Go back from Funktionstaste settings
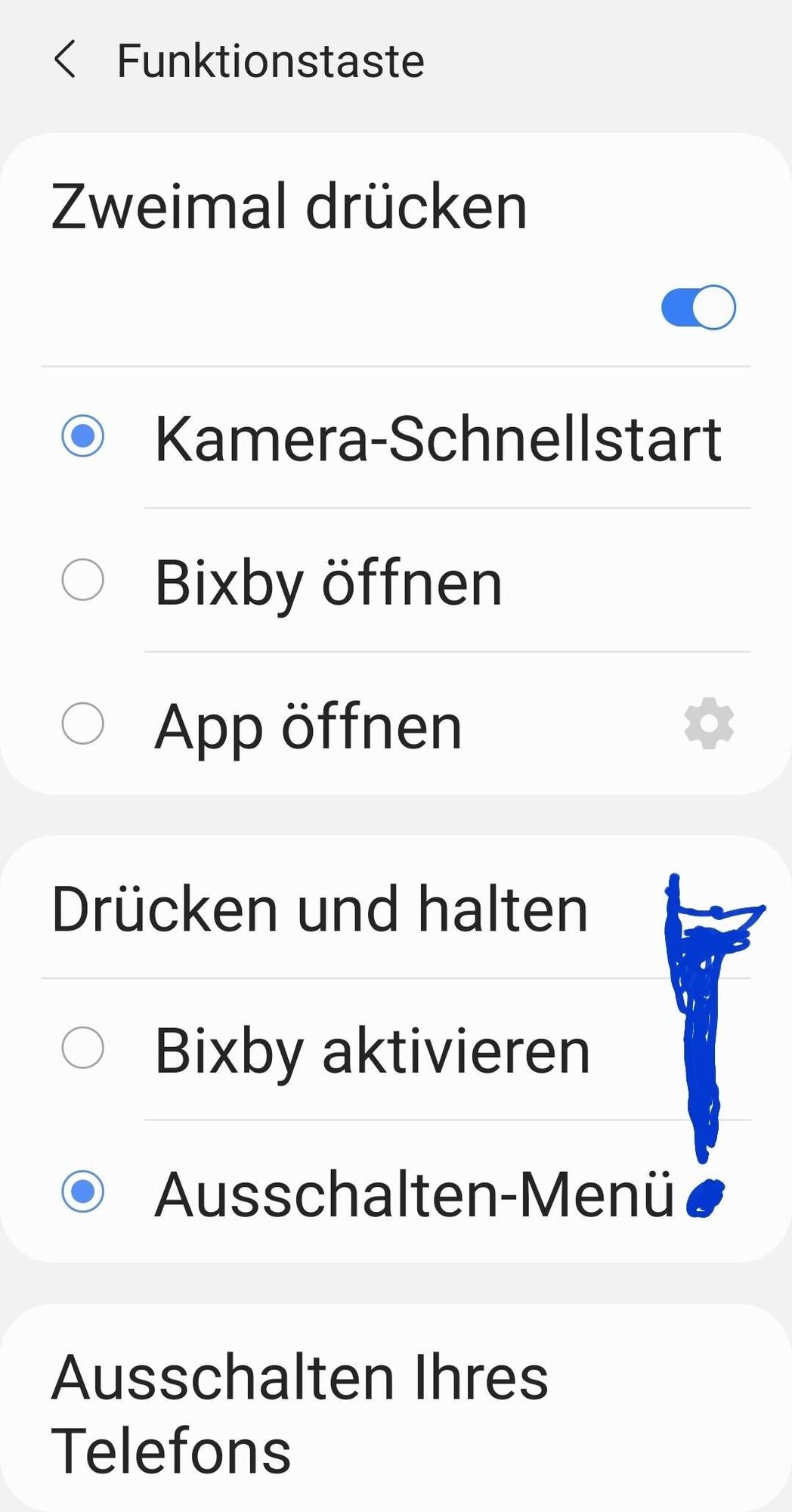 pos(66,60)
